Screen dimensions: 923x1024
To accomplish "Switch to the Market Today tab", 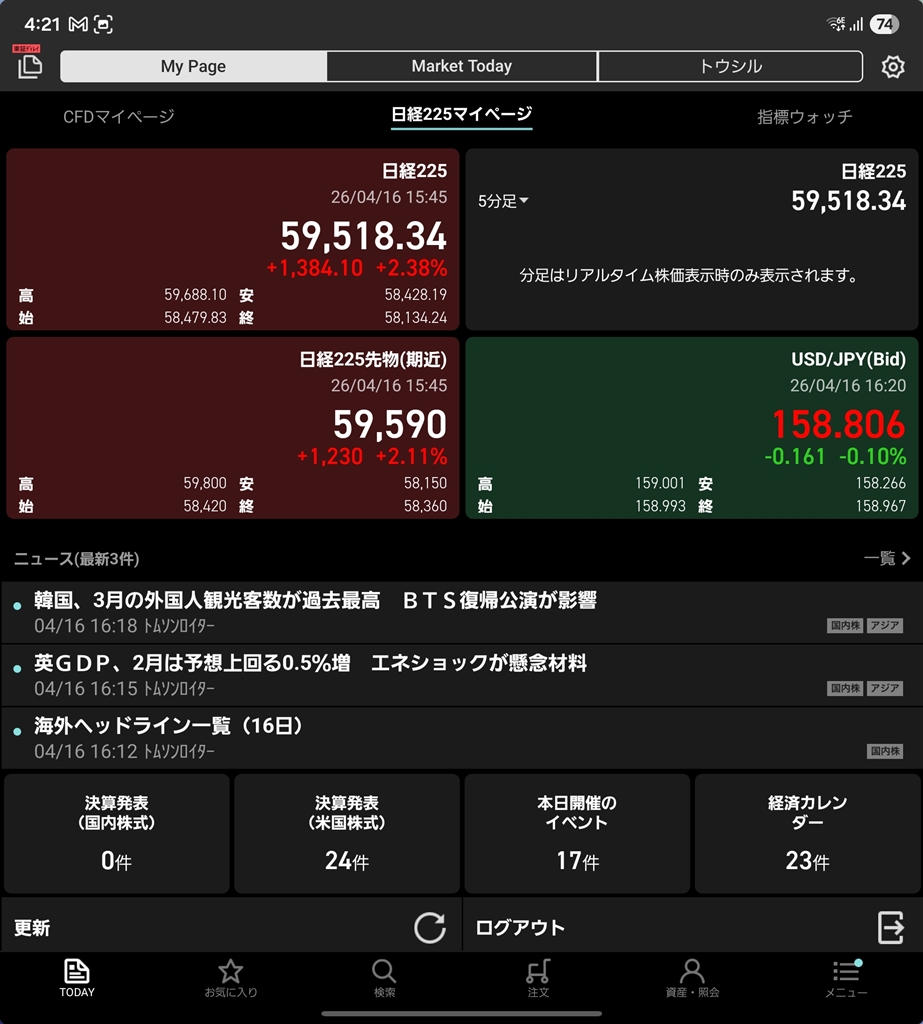I will tap(461, 67).
